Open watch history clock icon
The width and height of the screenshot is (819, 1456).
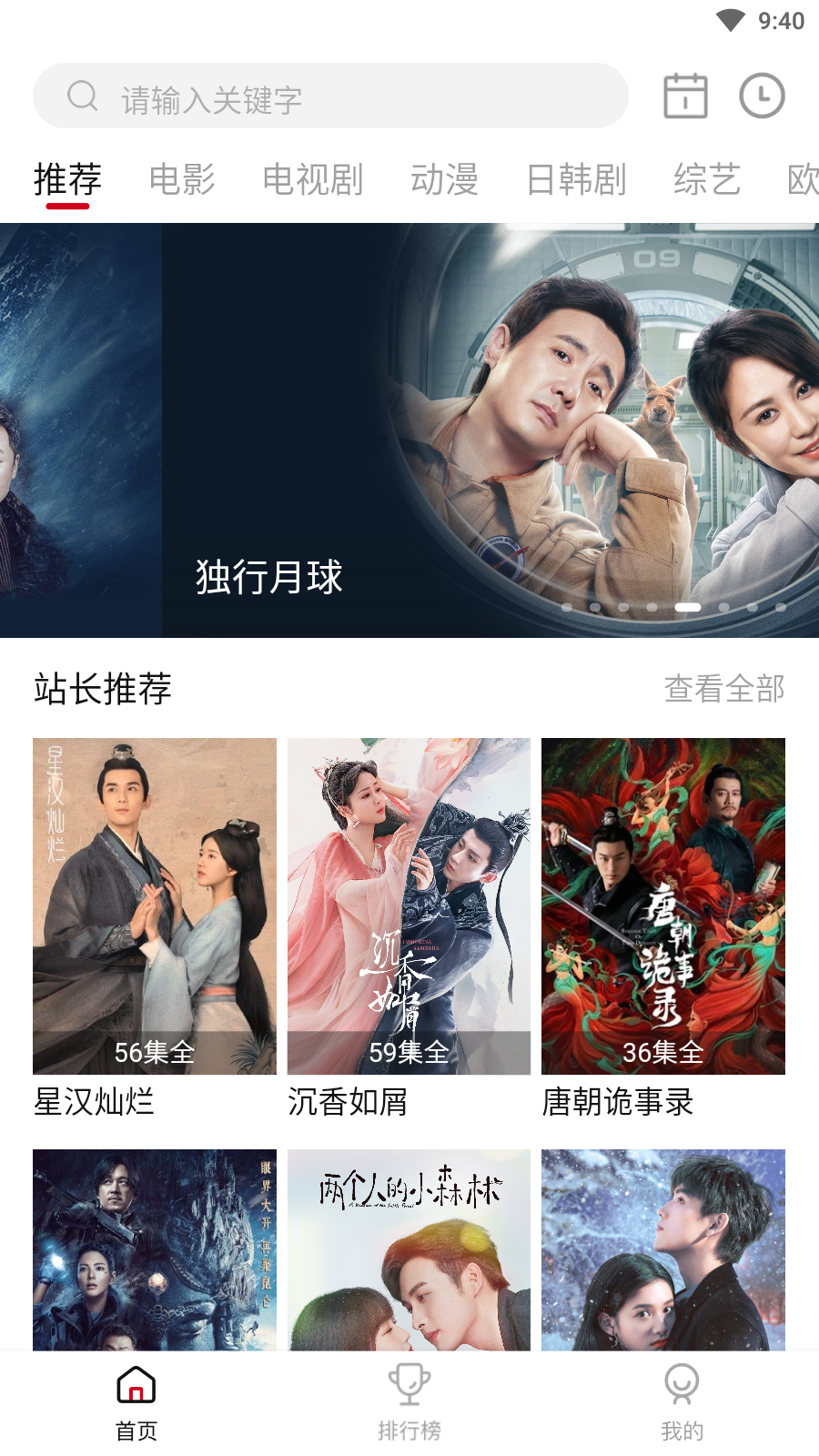762,96
